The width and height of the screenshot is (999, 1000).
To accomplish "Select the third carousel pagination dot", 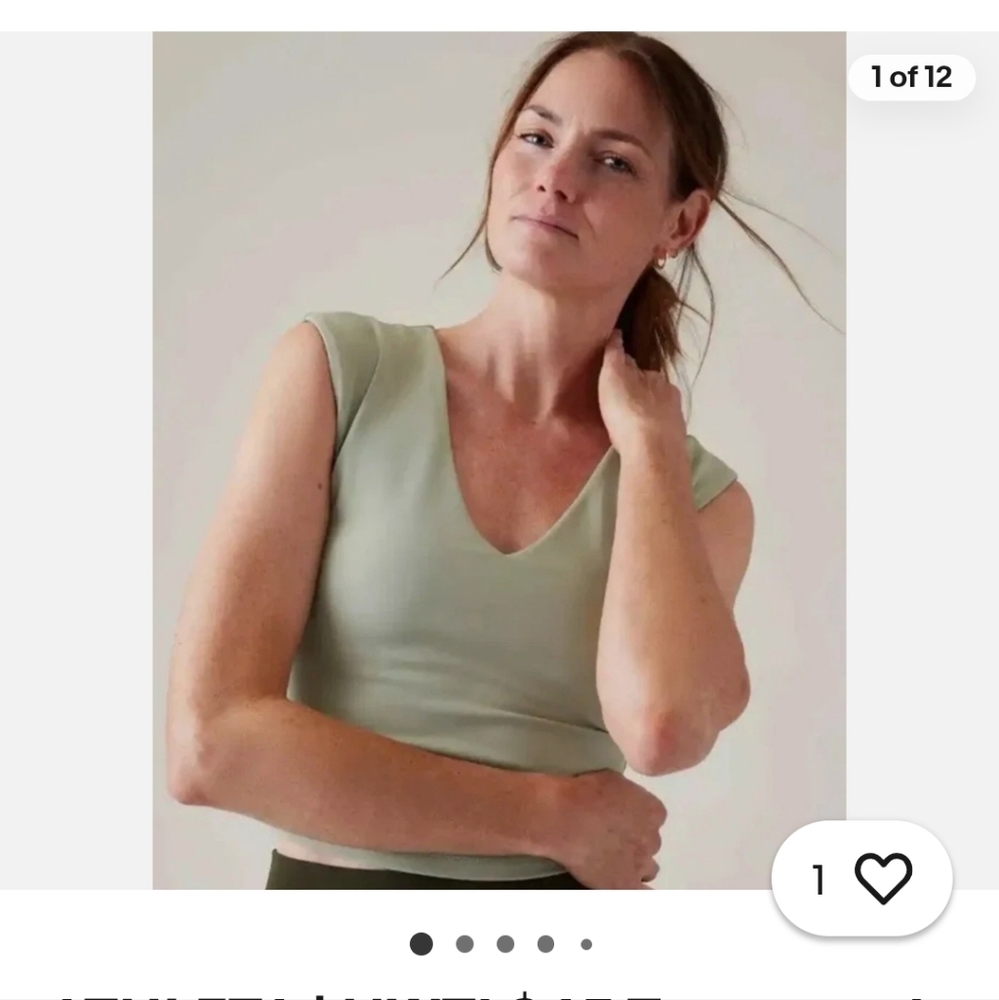I will (x=504, y=941).
